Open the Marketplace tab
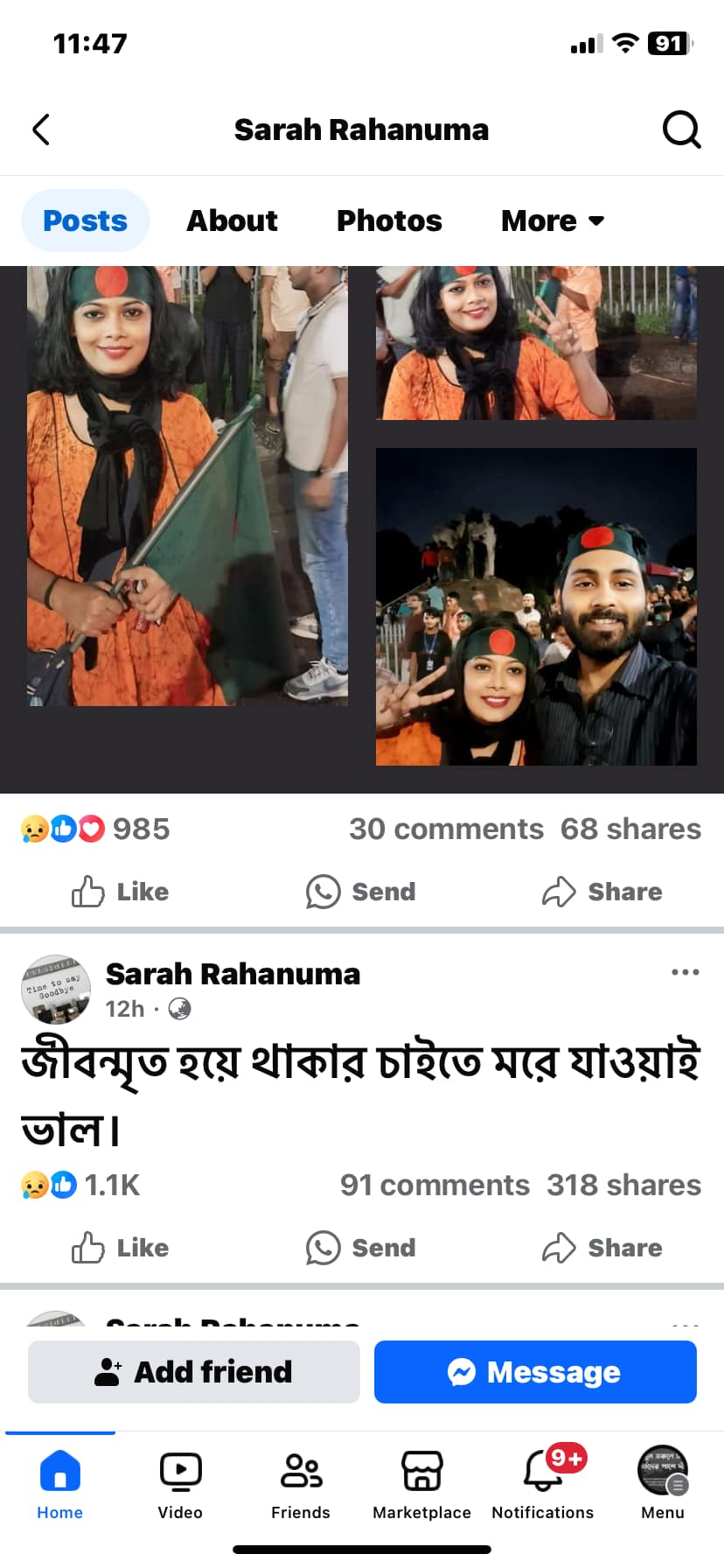Image resolution: width=724 pixels, height=1568 pixels. (x=421, y=1485)
